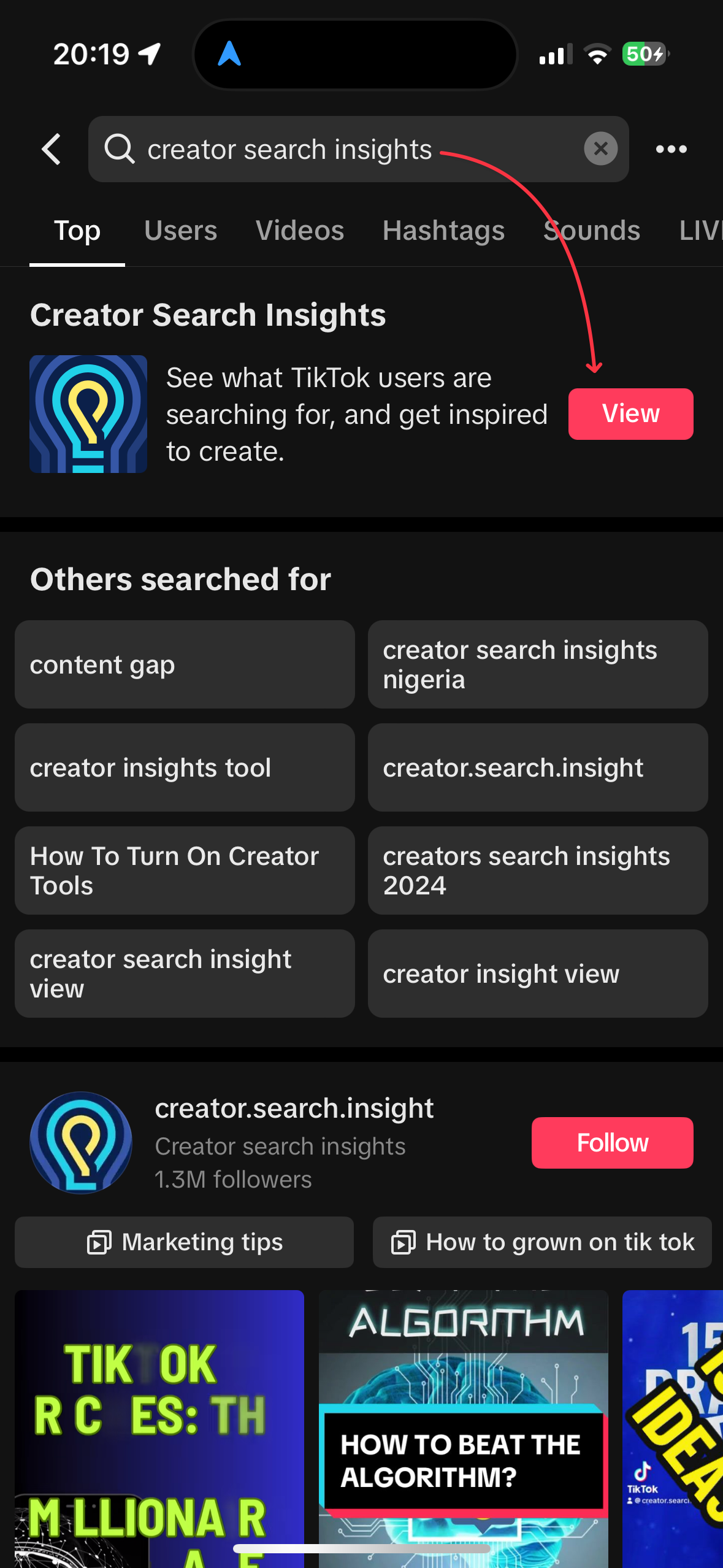Tap How To Turn On Creator Tools

click(185, 871)
